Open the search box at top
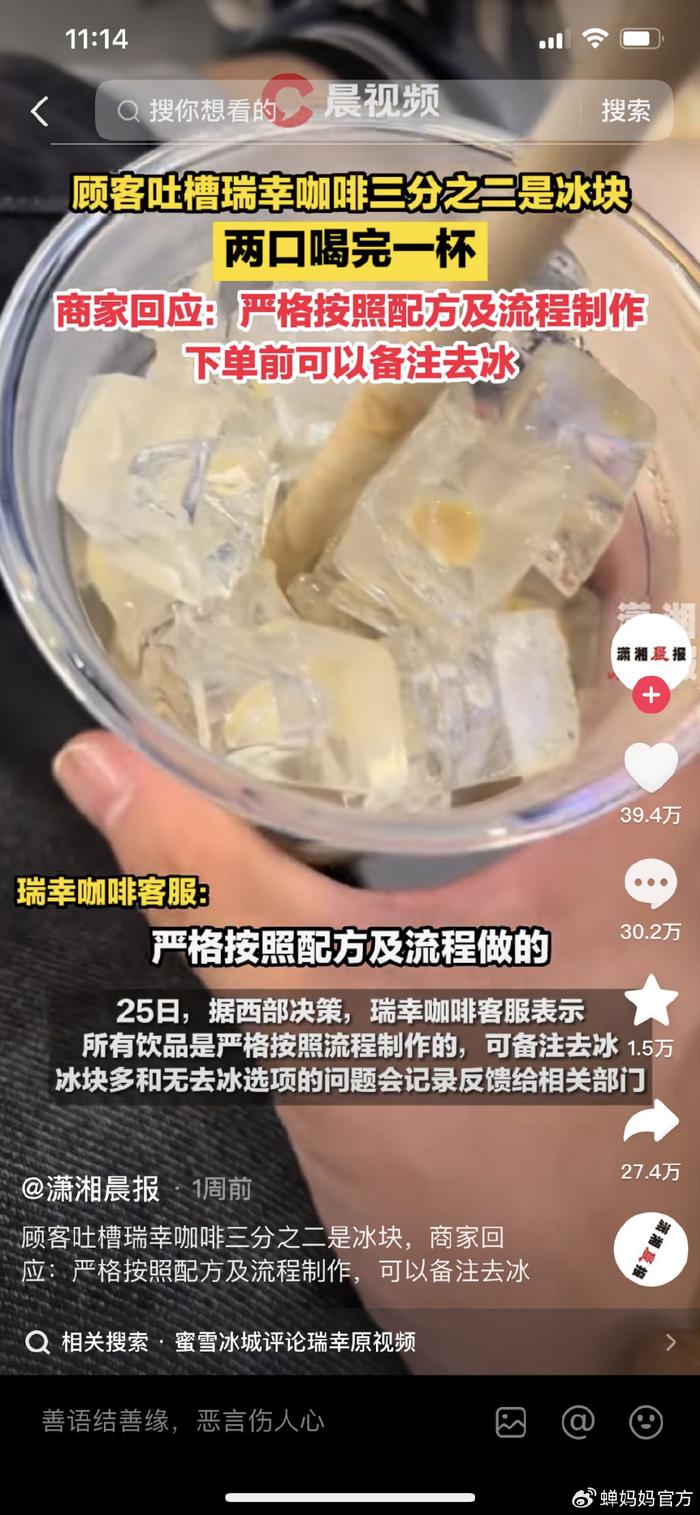The width and height of the screenshot is (700, 1515). point(340,110)
